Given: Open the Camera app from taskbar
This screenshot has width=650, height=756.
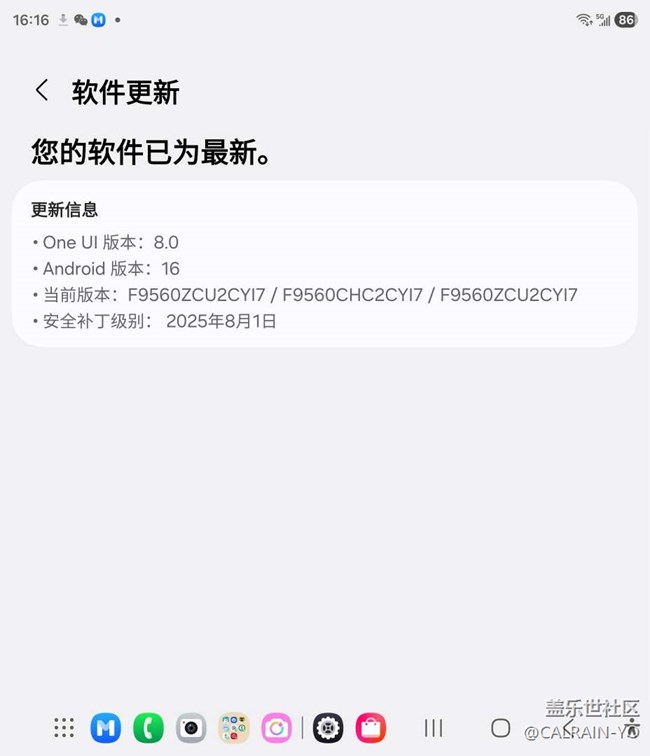Looking at the screenshot, I should 191,728.
